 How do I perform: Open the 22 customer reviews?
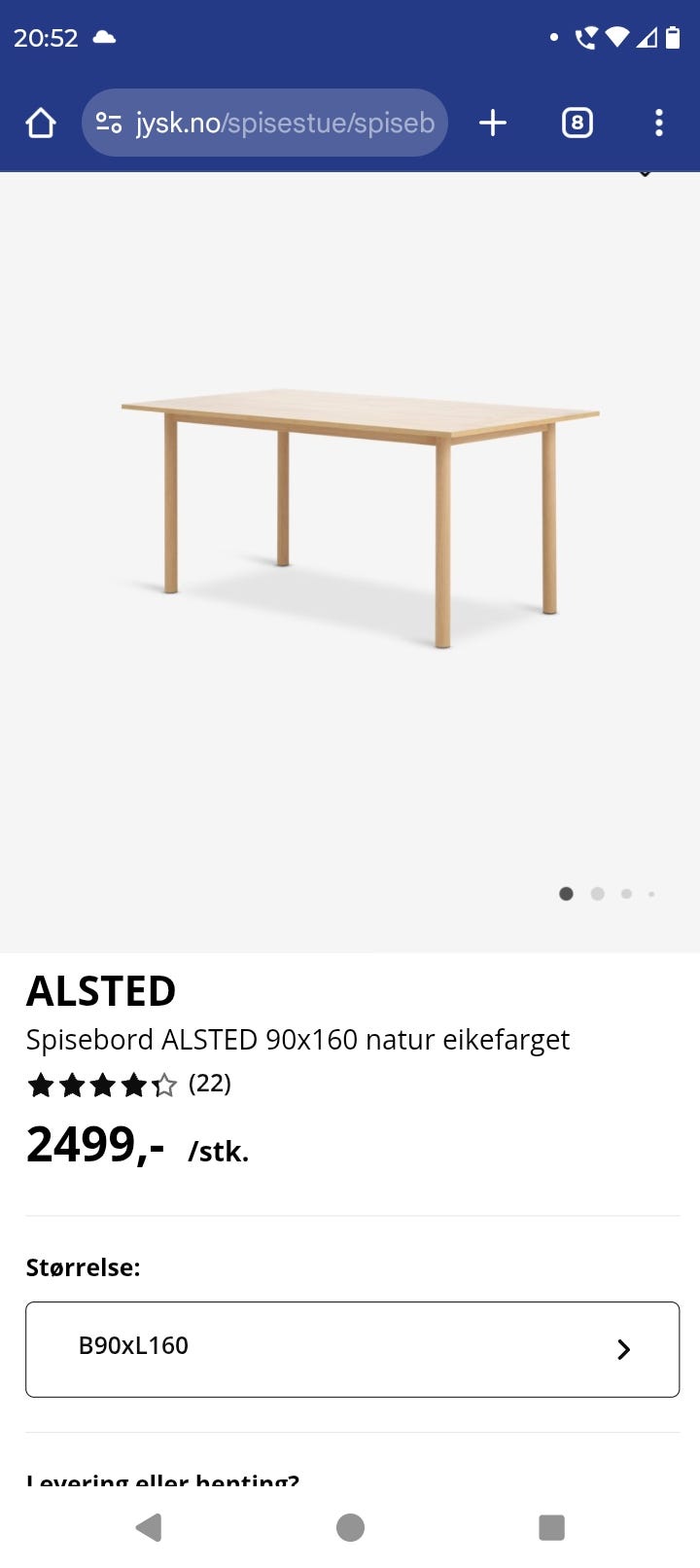click(209, 1083)
